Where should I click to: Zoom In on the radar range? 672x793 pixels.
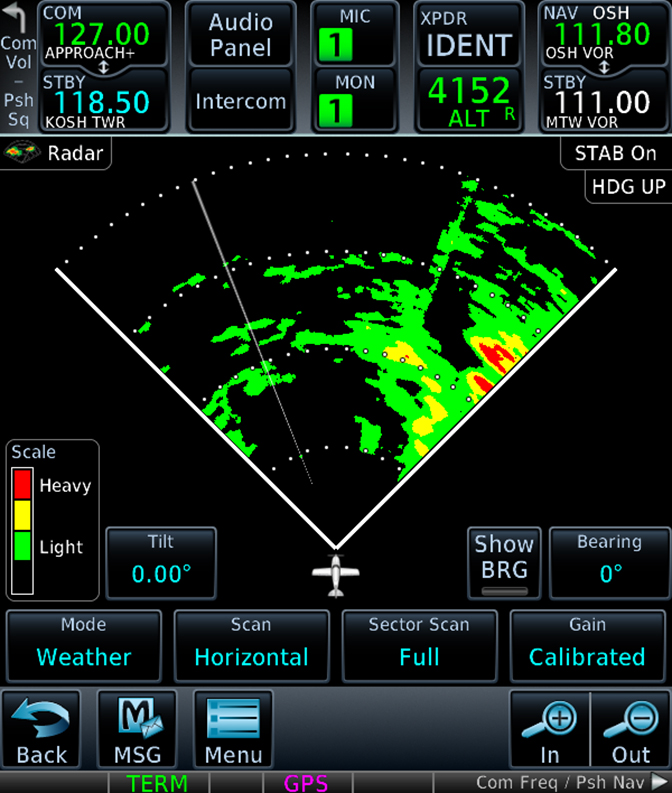[x=549, y=730]
